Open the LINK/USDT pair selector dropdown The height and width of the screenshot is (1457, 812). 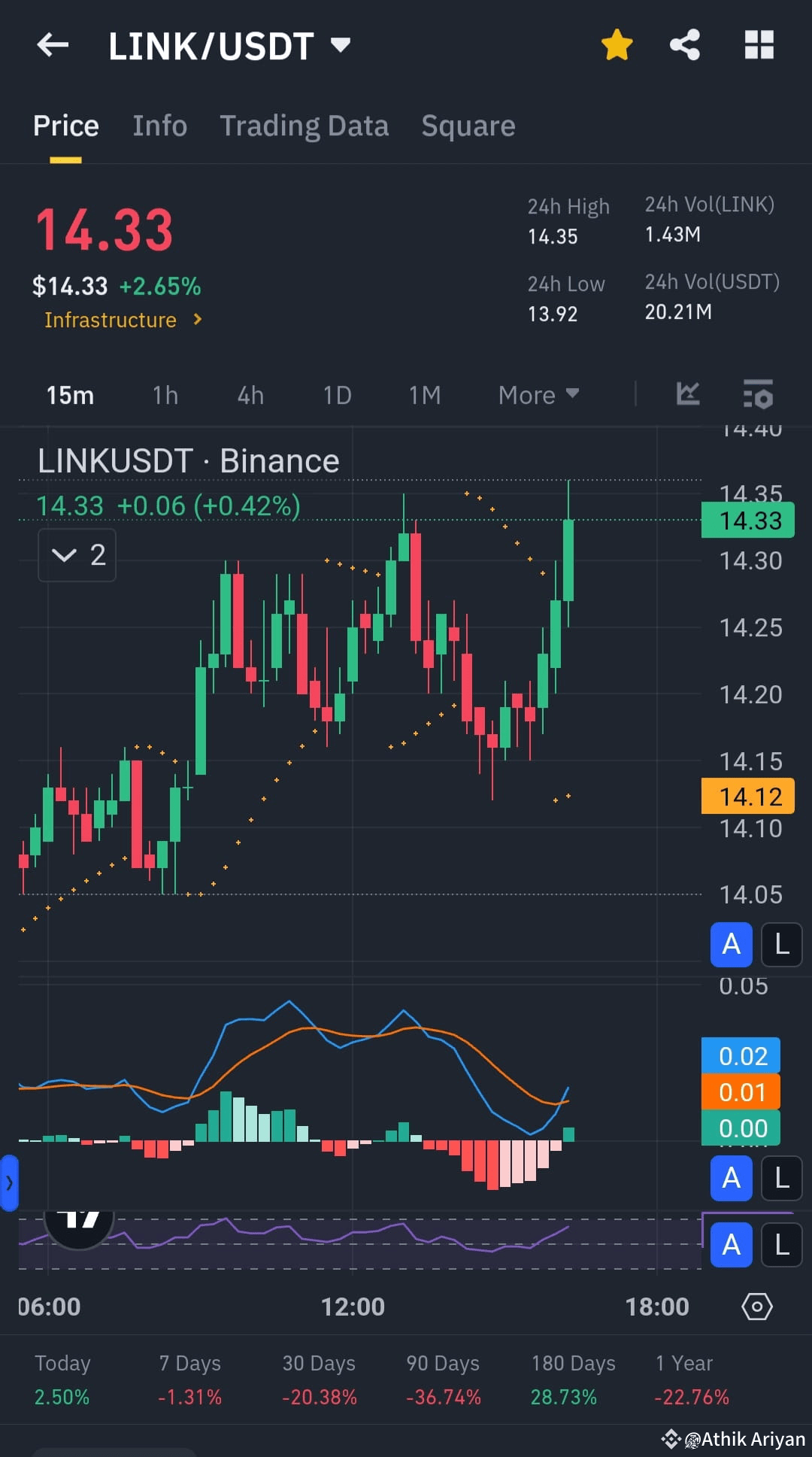pos(226,44)
